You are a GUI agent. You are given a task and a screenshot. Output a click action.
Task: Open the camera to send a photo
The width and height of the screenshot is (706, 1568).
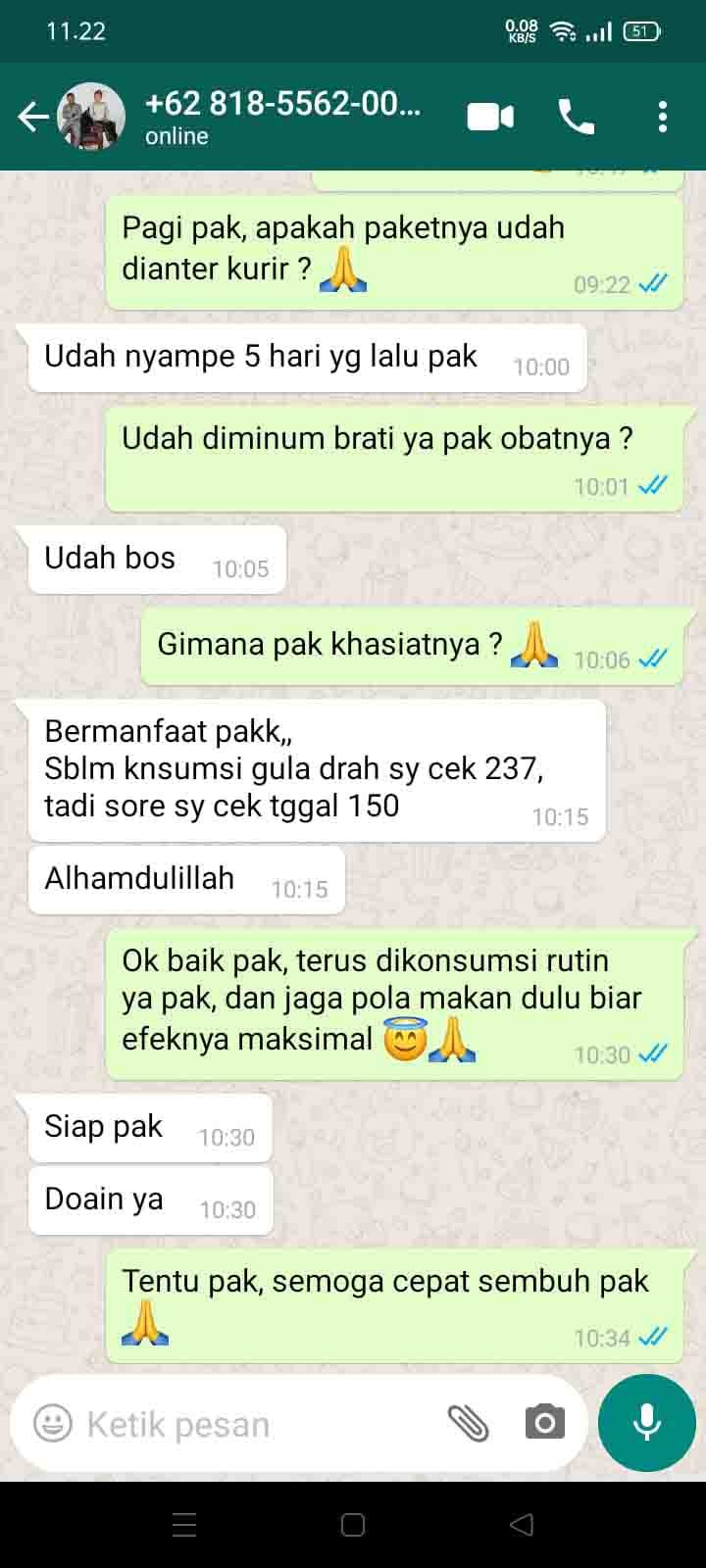pos(544,1422)
